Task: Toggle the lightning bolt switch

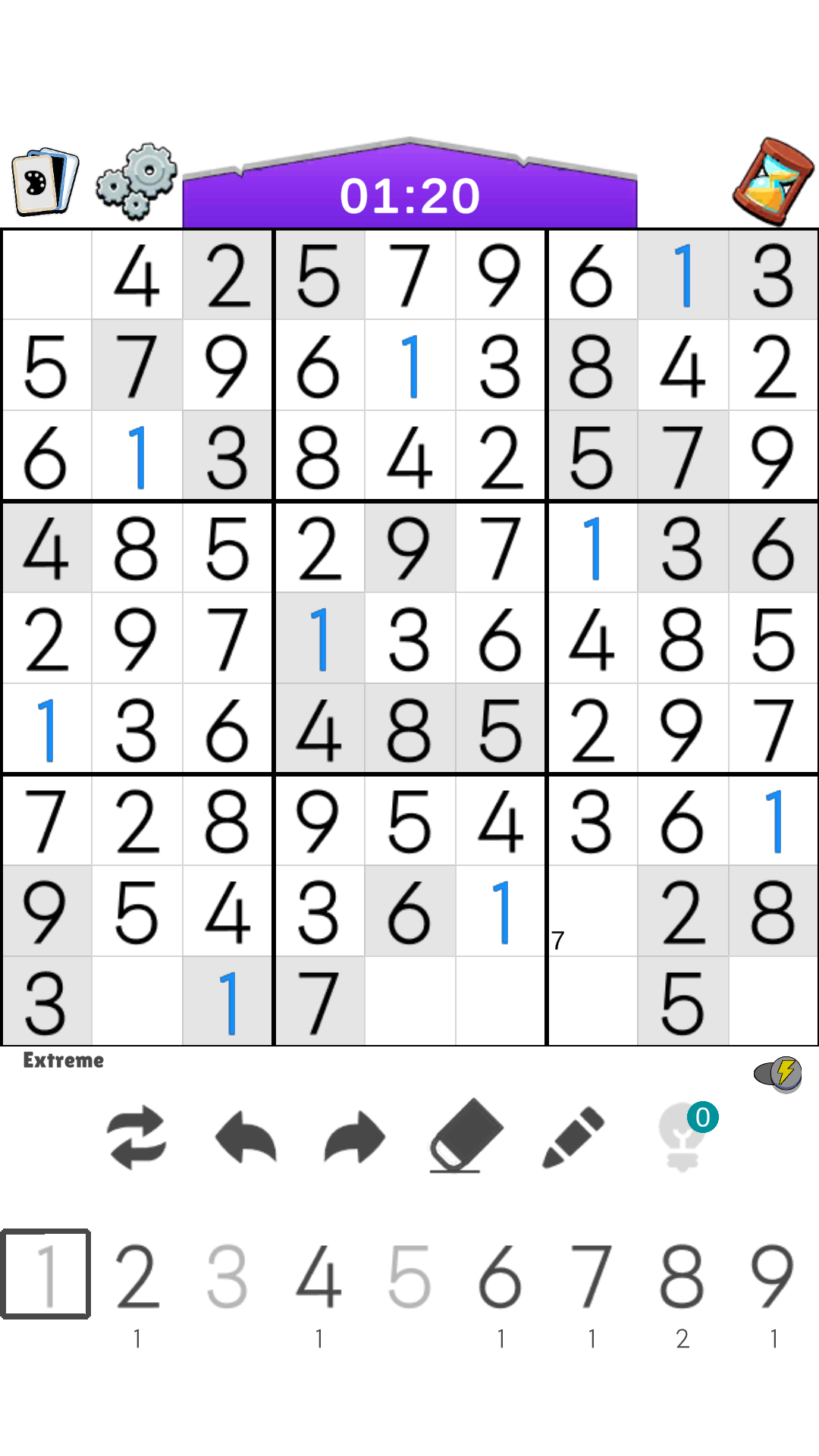Action: [779, 1075]
